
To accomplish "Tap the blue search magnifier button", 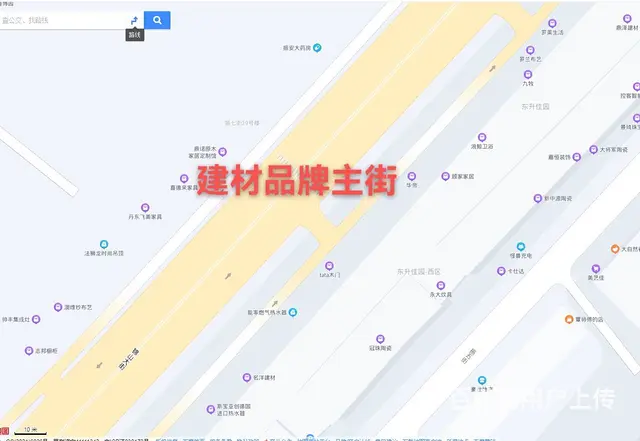I will click(x=157, y=19).
